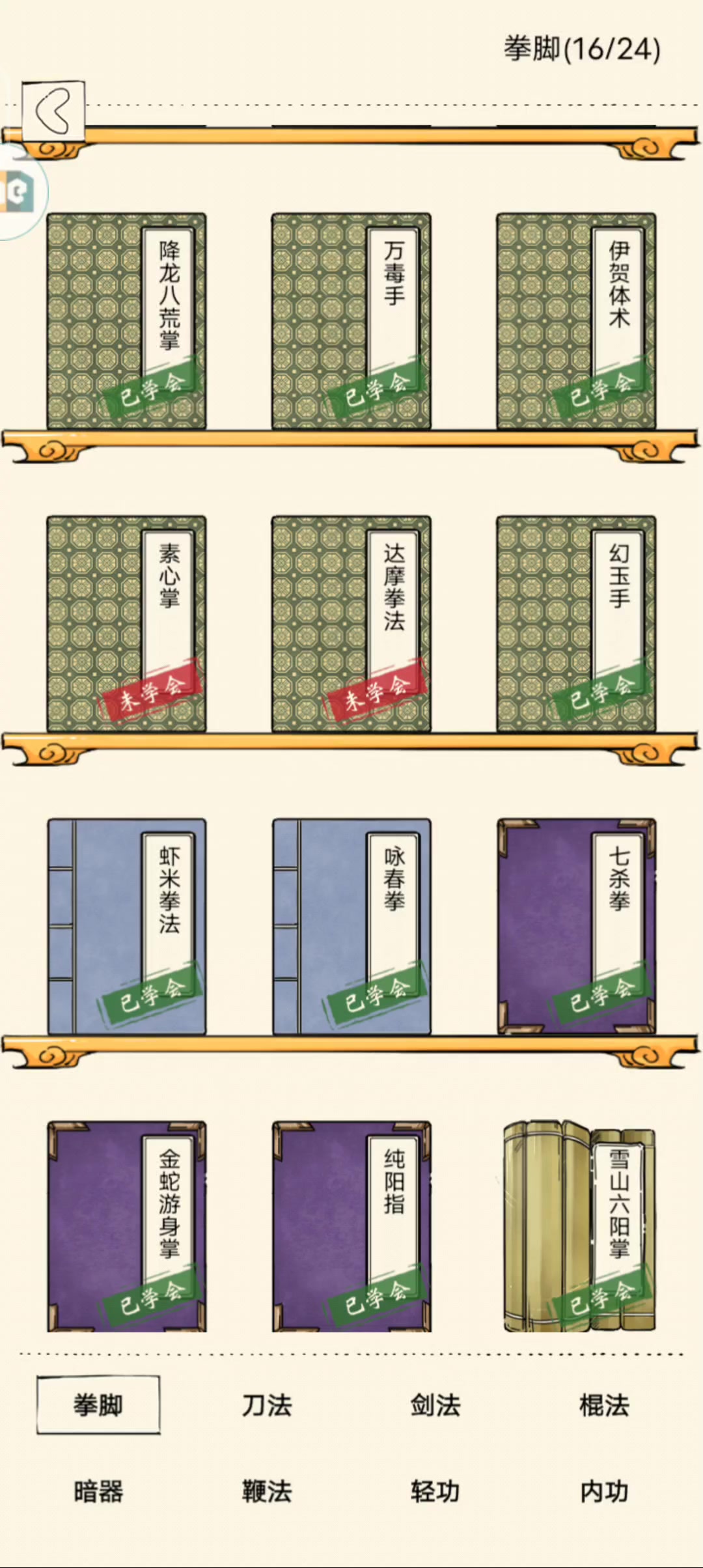Select the 伊贺体术 manual
The image size is (703, 1568).
(576, 320)
